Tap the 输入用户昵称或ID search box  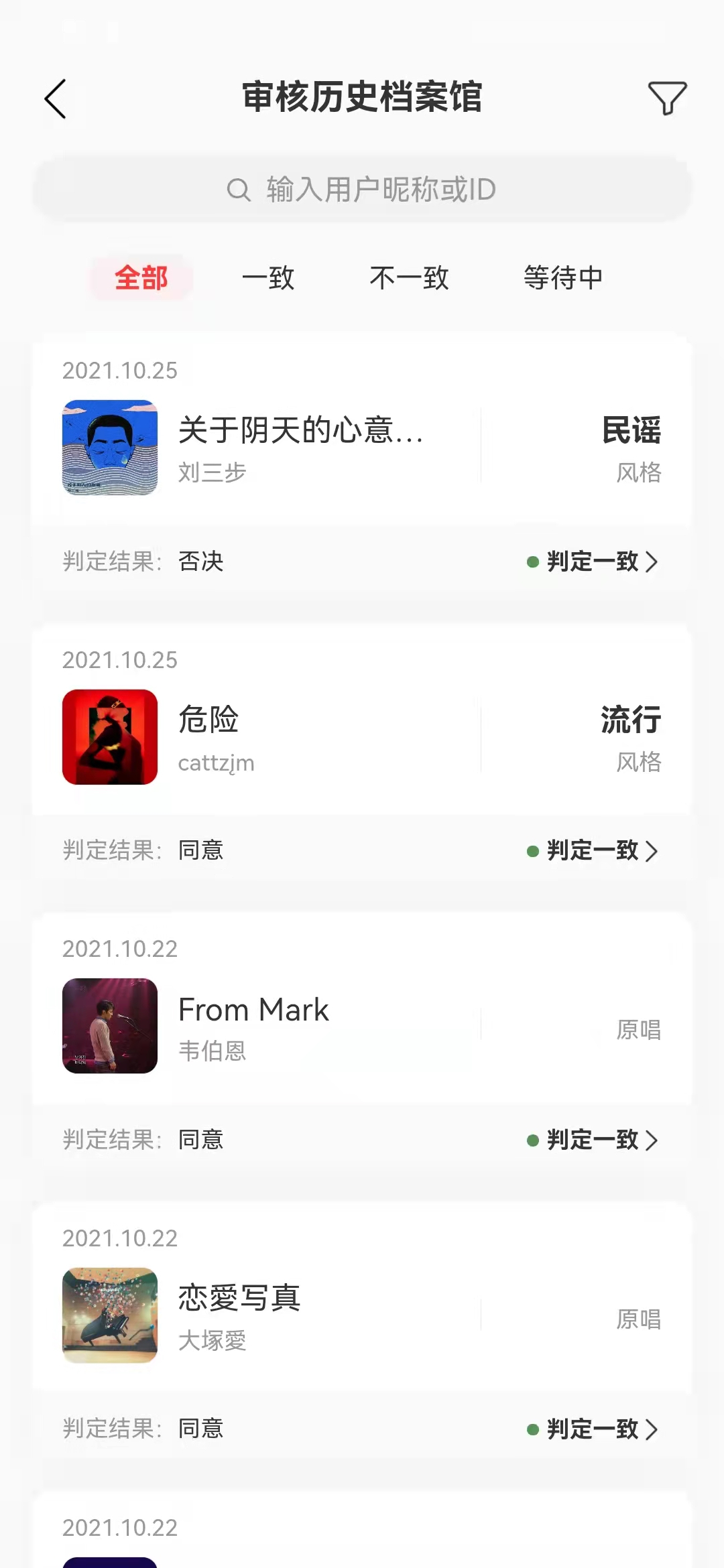coord(362,190)
